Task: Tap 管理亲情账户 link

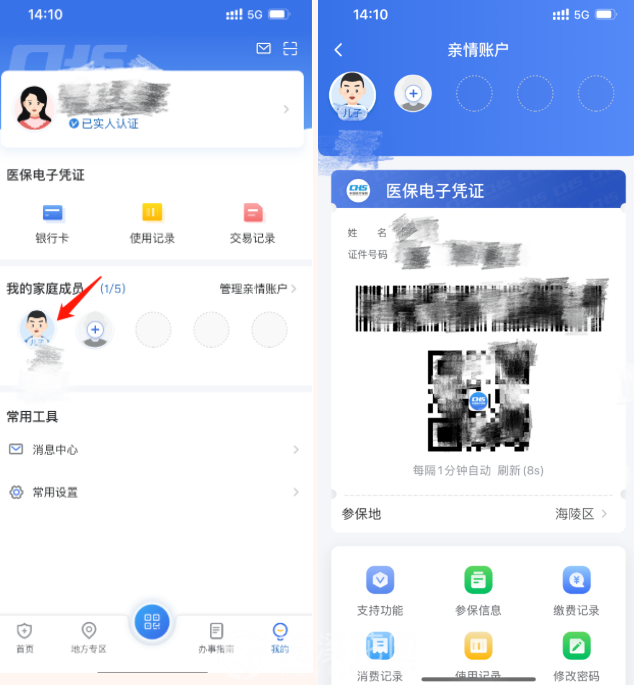Action: (258, 289)
